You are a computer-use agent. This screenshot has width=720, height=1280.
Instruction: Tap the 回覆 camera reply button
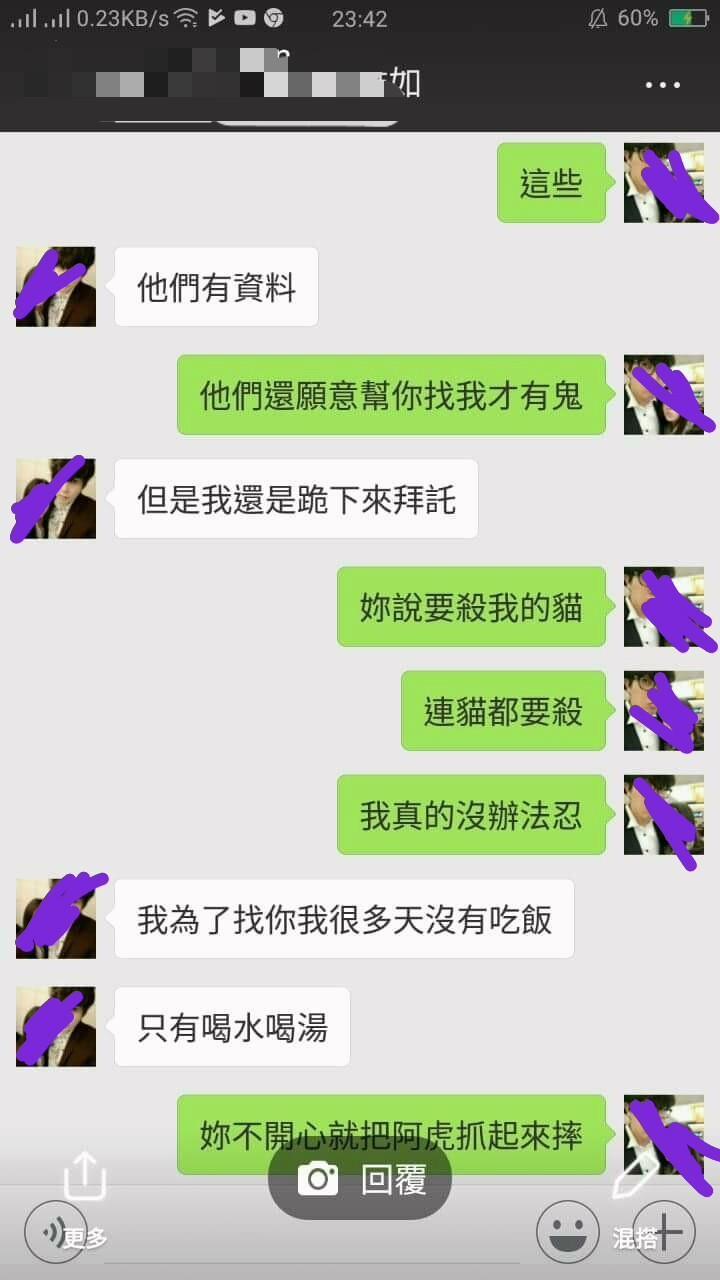360,1180
